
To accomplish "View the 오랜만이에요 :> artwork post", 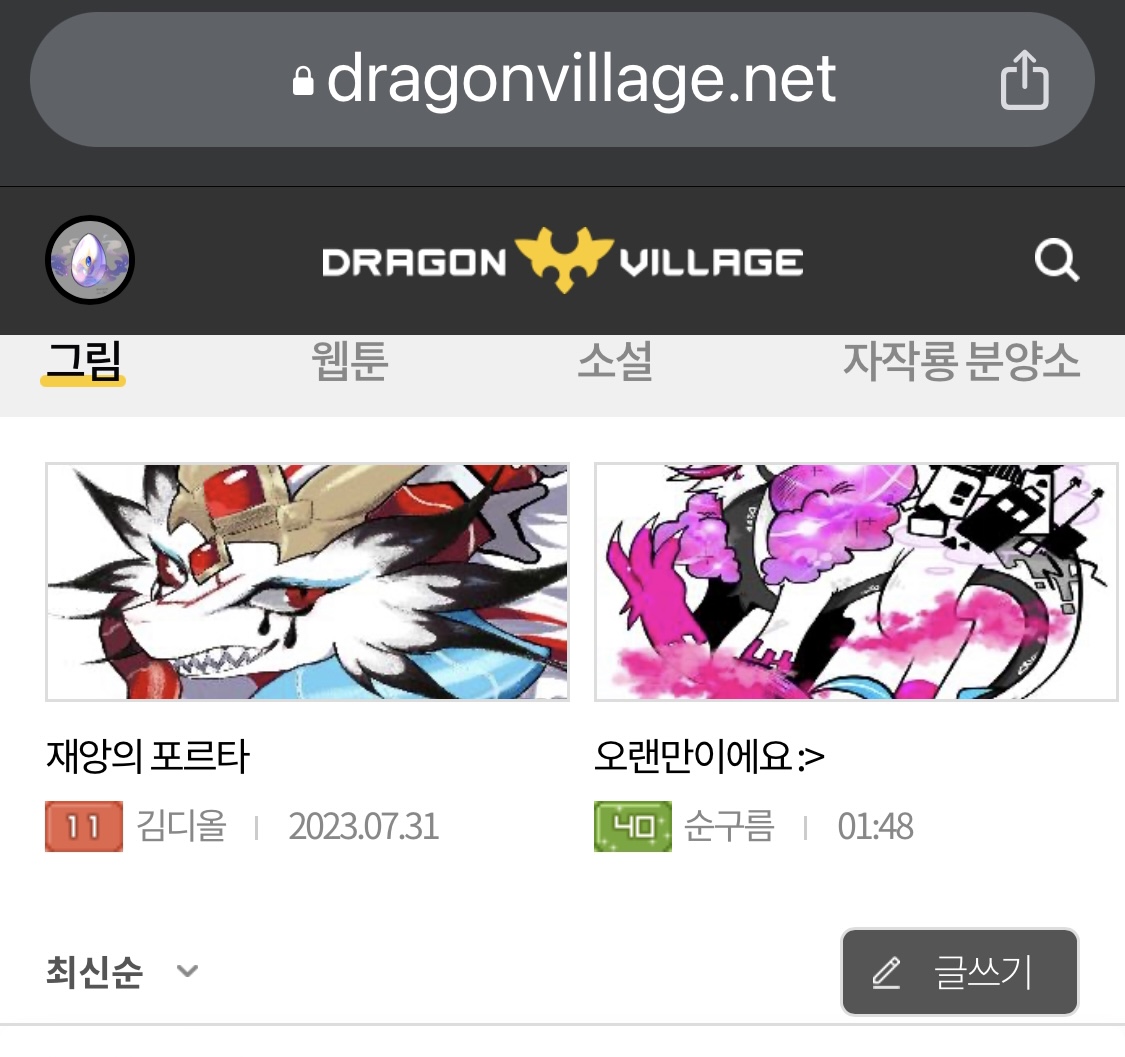I will pos(856,582).
